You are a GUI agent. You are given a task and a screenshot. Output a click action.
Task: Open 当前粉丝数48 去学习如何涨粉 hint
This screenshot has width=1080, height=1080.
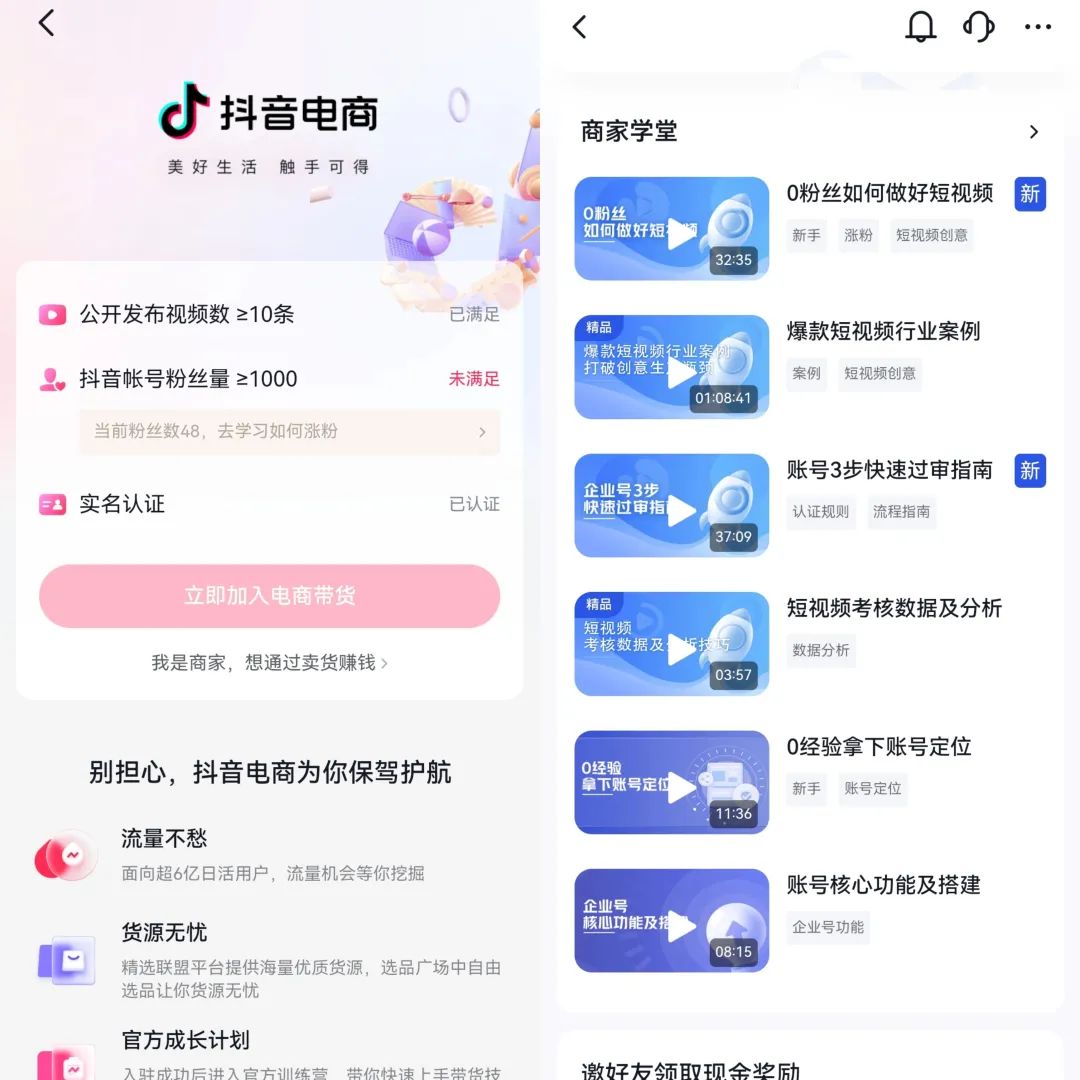(x=289, y=432)
